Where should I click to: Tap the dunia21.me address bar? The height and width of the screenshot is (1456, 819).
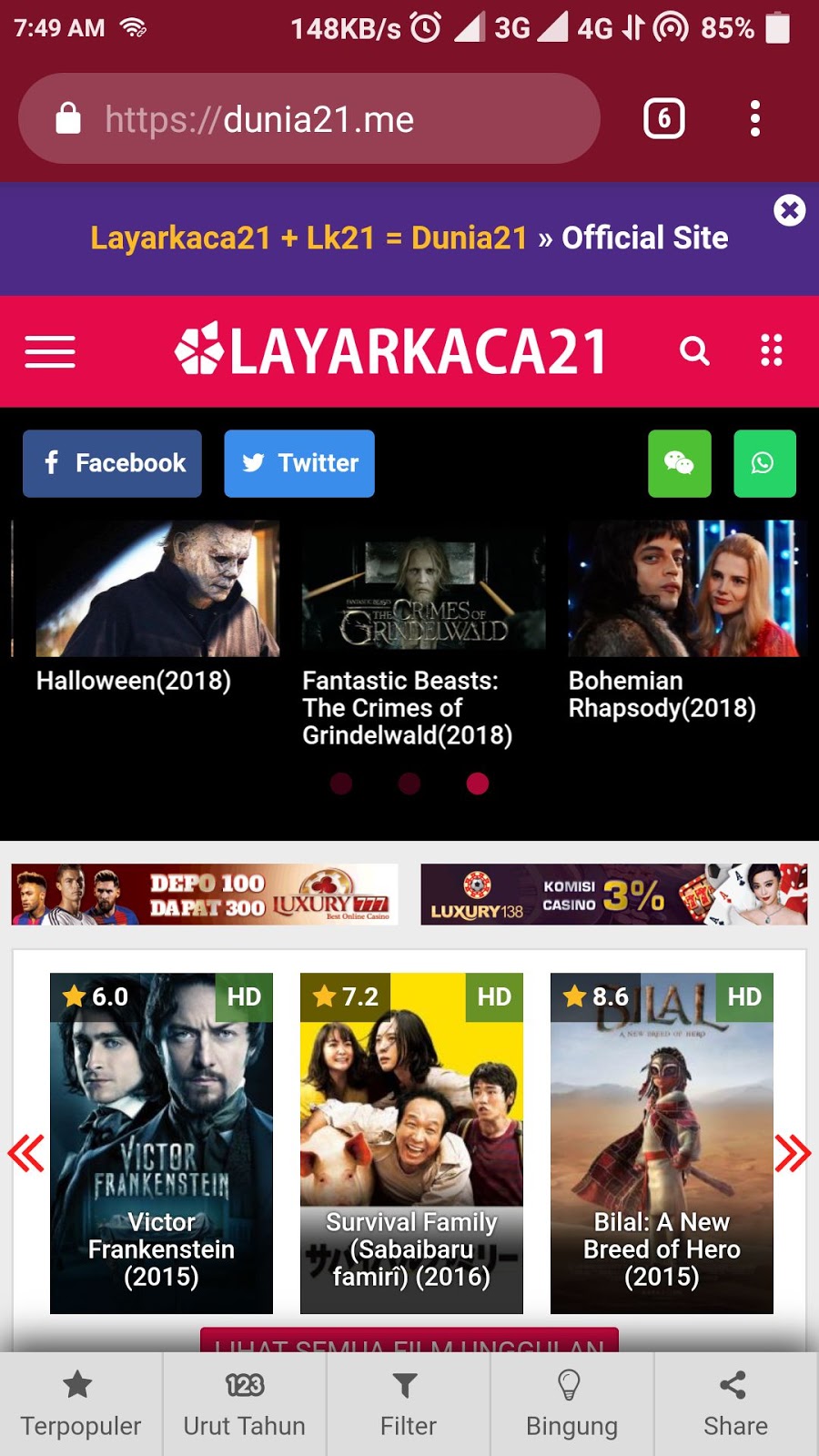[309, 119]
